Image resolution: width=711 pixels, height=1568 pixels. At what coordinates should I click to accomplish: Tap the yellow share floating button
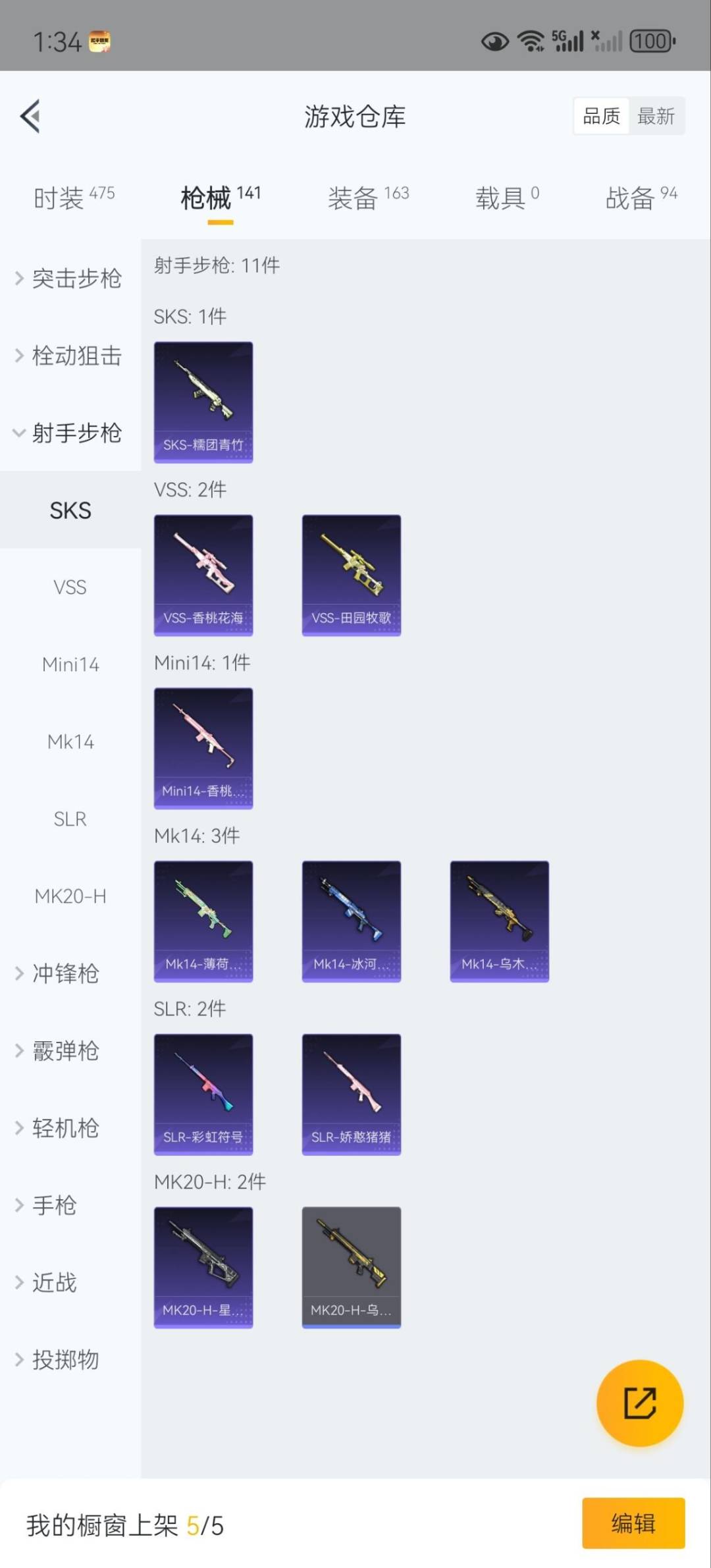[x=639, y=1403]
